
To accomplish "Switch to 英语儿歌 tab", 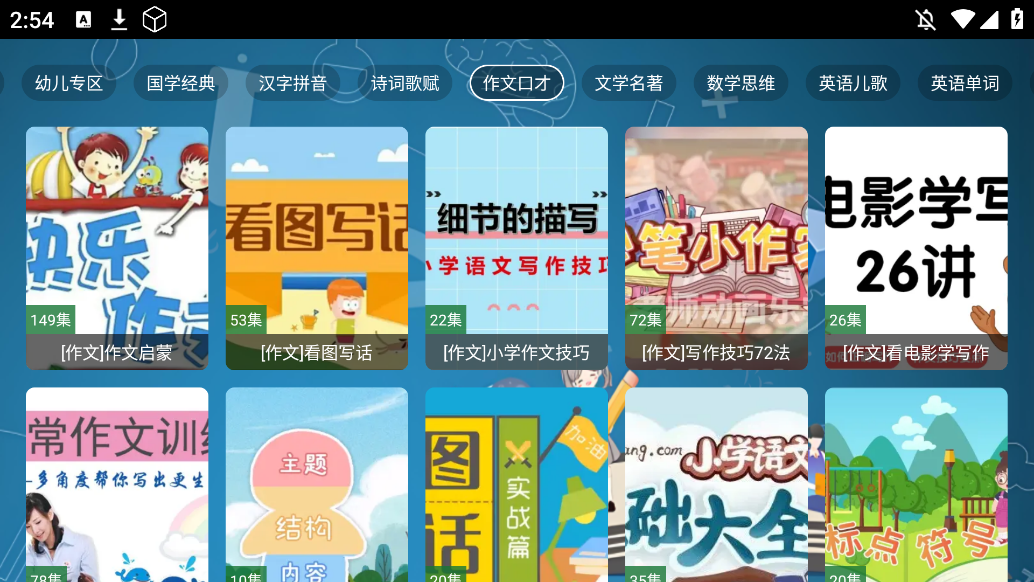I will [x=853, y=83].
